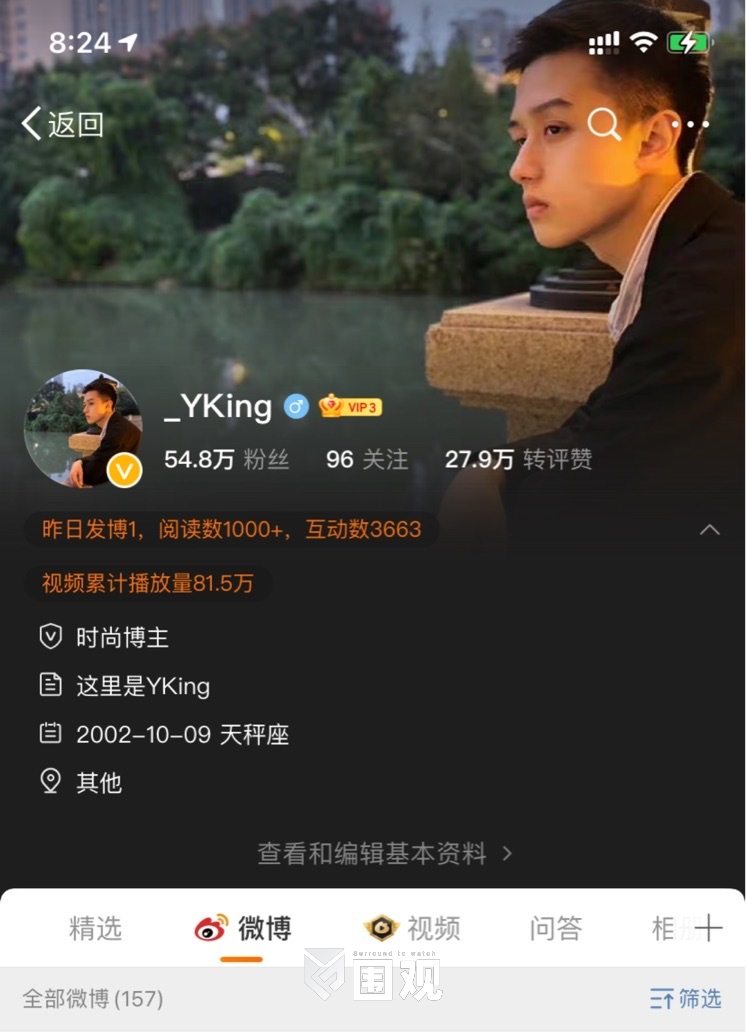Image resolution: width=746 pixels, height=1032 pixels.
Task: Open the 筛选 filter for posts
Action: point(685,998)
